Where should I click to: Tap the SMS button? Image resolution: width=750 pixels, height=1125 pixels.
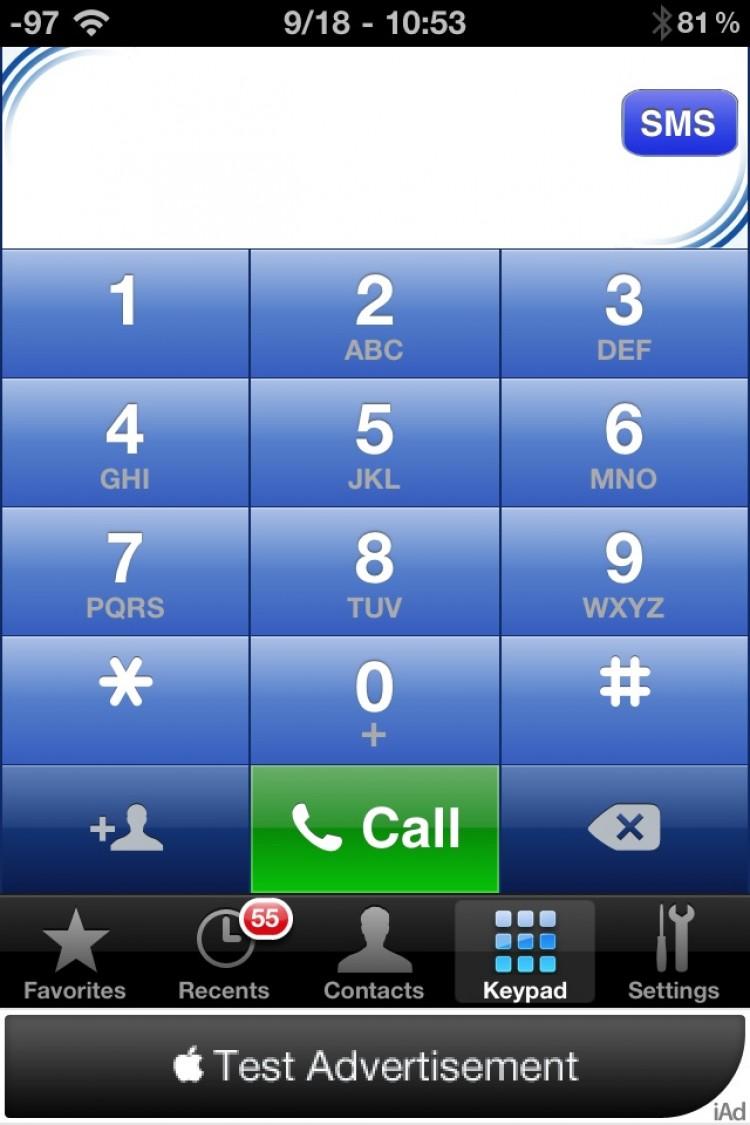click(x=679, y=123)
